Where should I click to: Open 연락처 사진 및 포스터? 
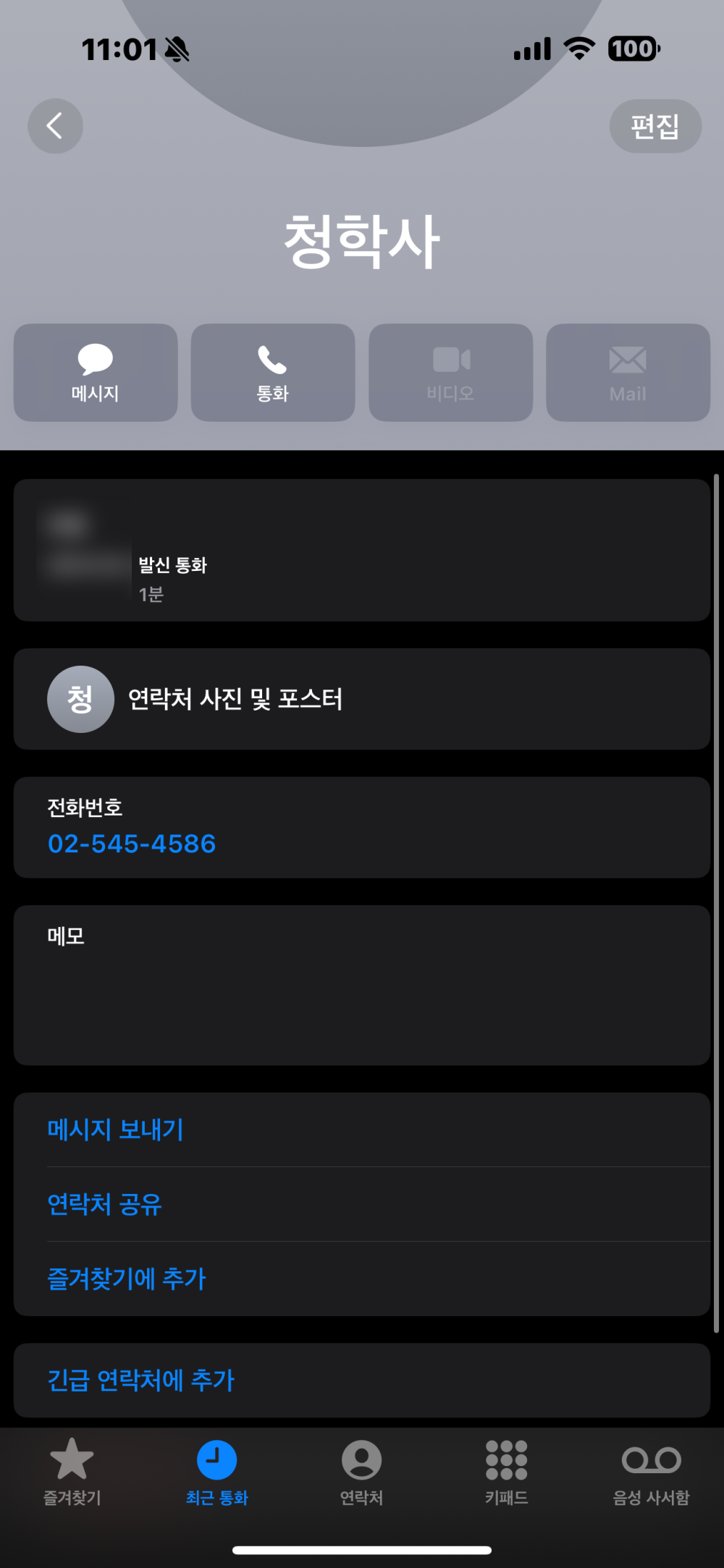[235, 699]
